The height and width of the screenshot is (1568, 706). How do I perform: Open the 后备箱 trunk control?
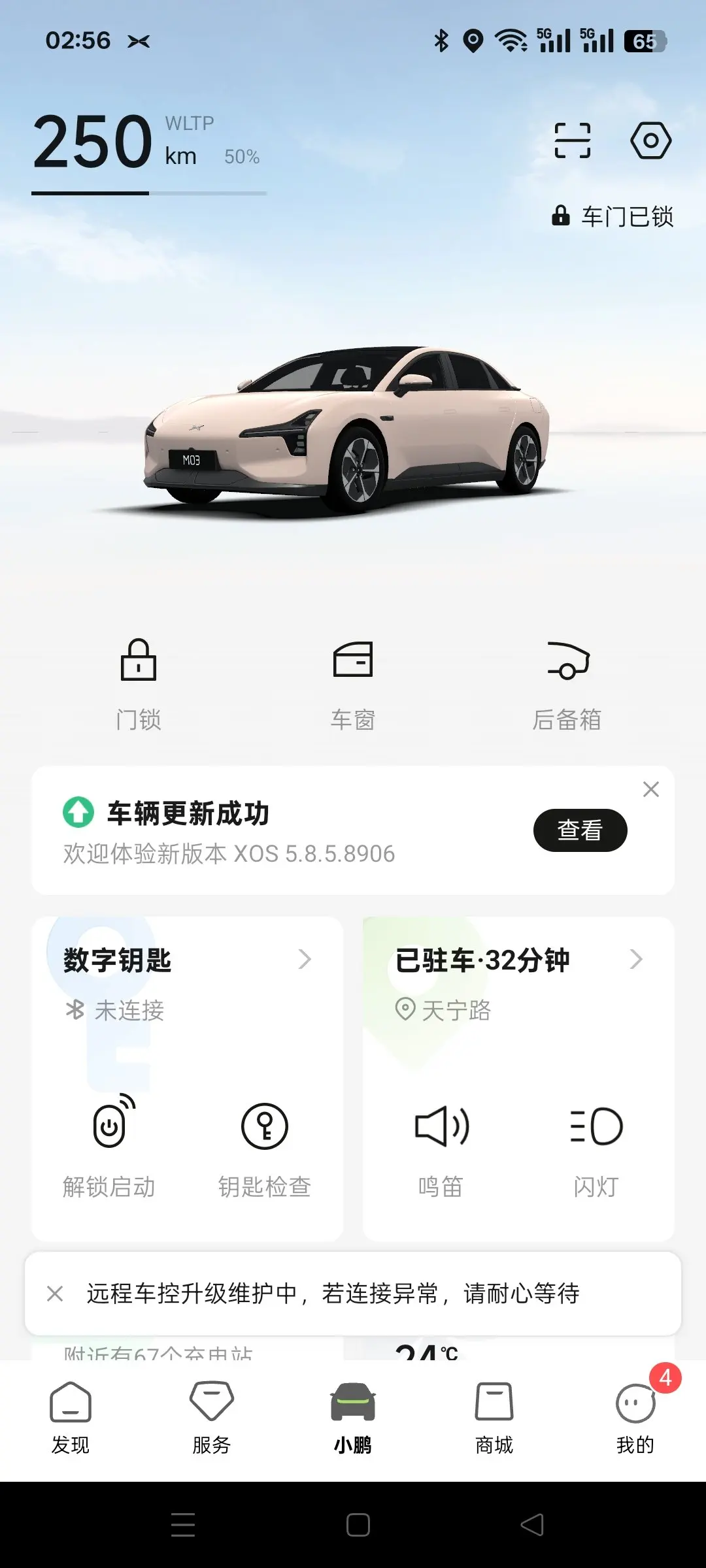click(x=567, y=683)
